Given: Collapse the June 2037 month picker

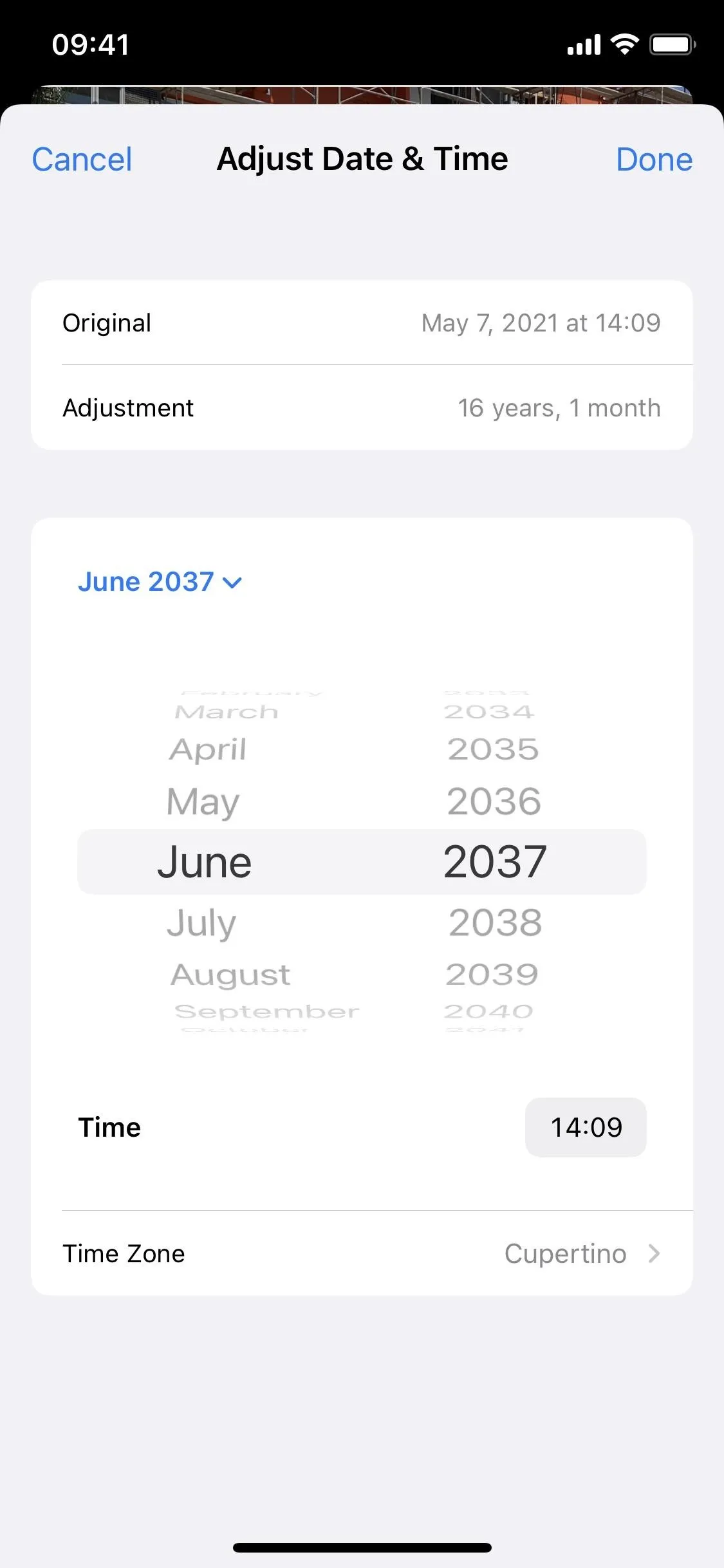Looking at the screenshot, I should [160, 582].
